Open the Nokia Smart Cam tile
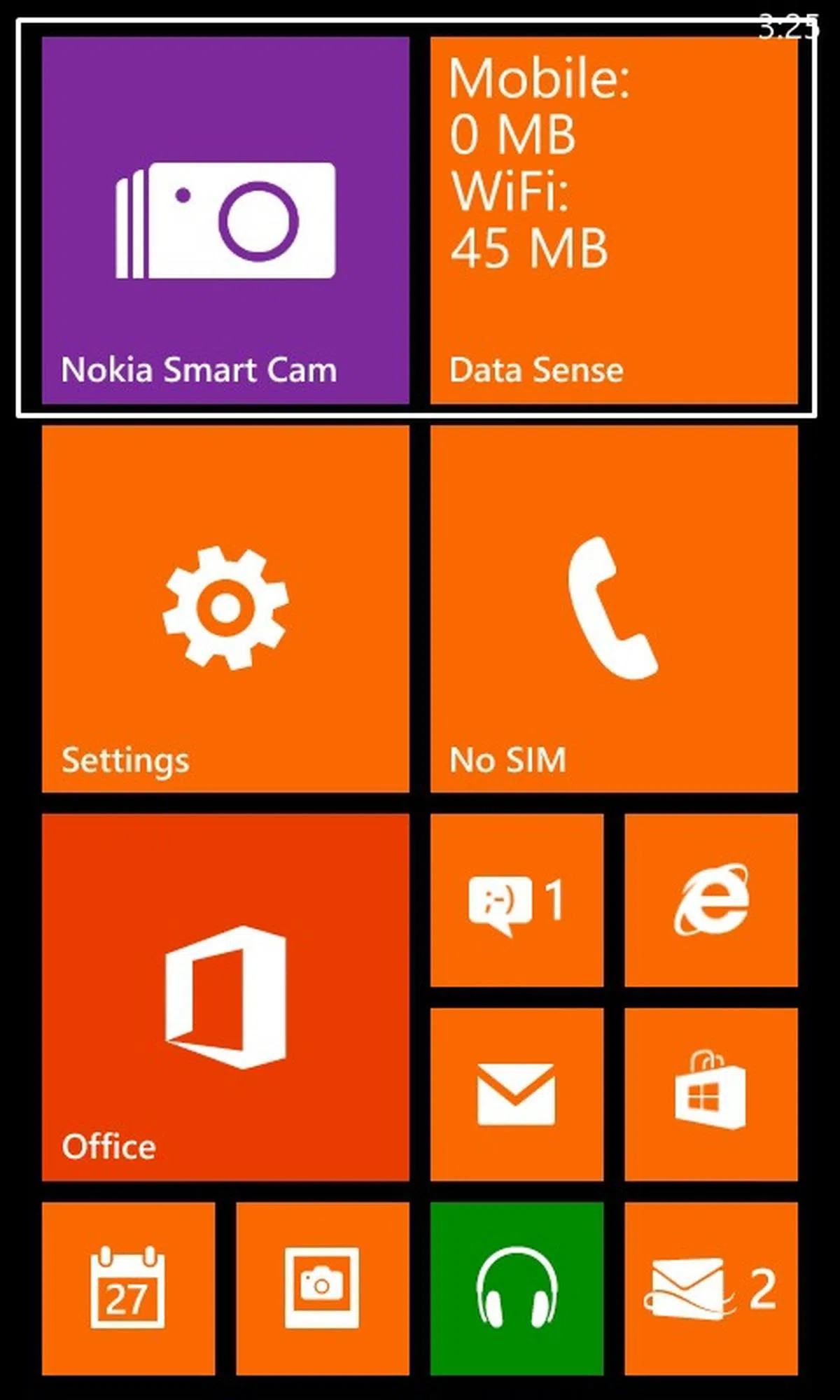840x1400 pixels. coord(225,220)
